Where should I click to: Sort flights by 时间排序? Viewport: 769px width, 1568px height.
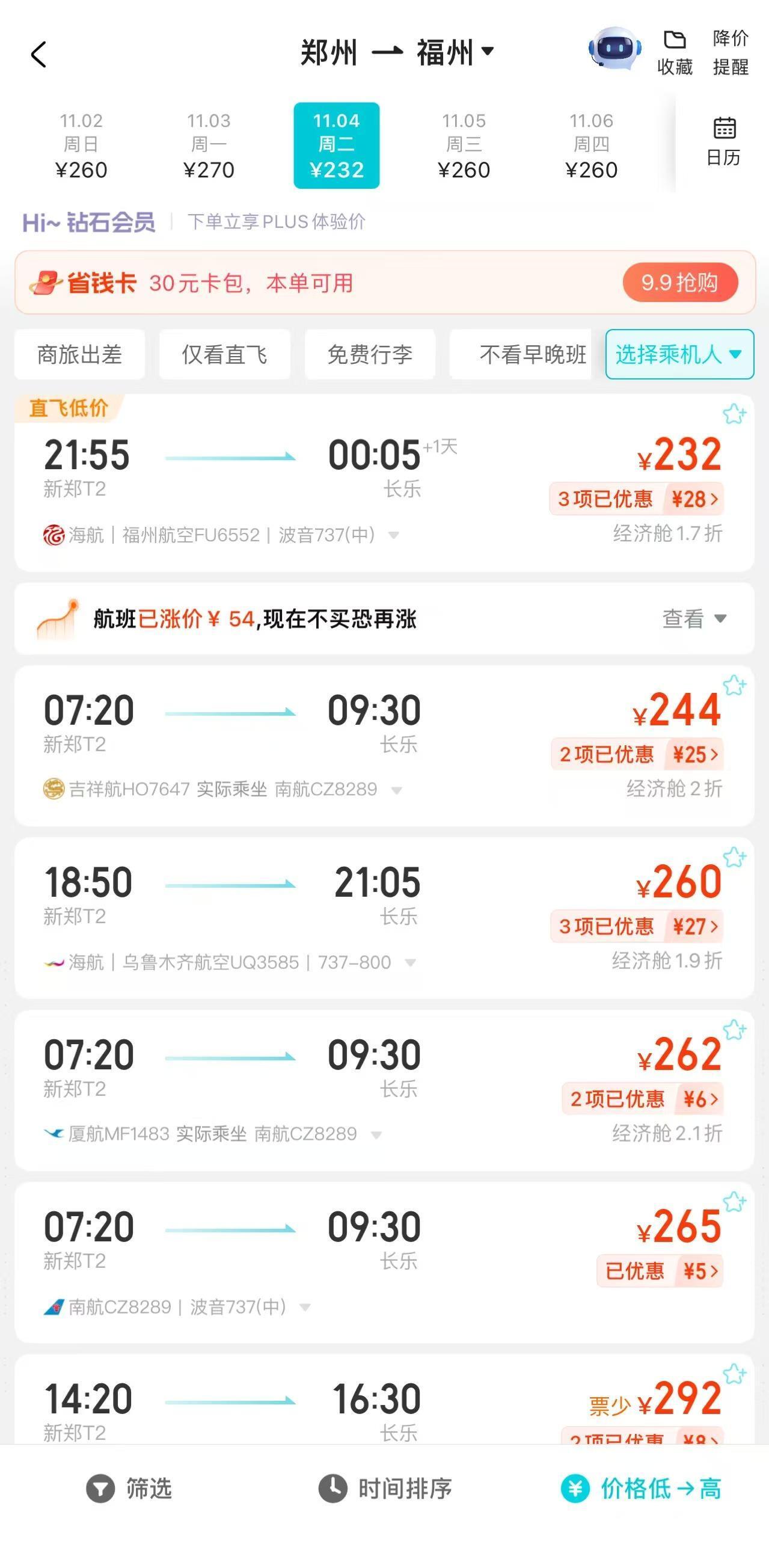coord(385,1489)
